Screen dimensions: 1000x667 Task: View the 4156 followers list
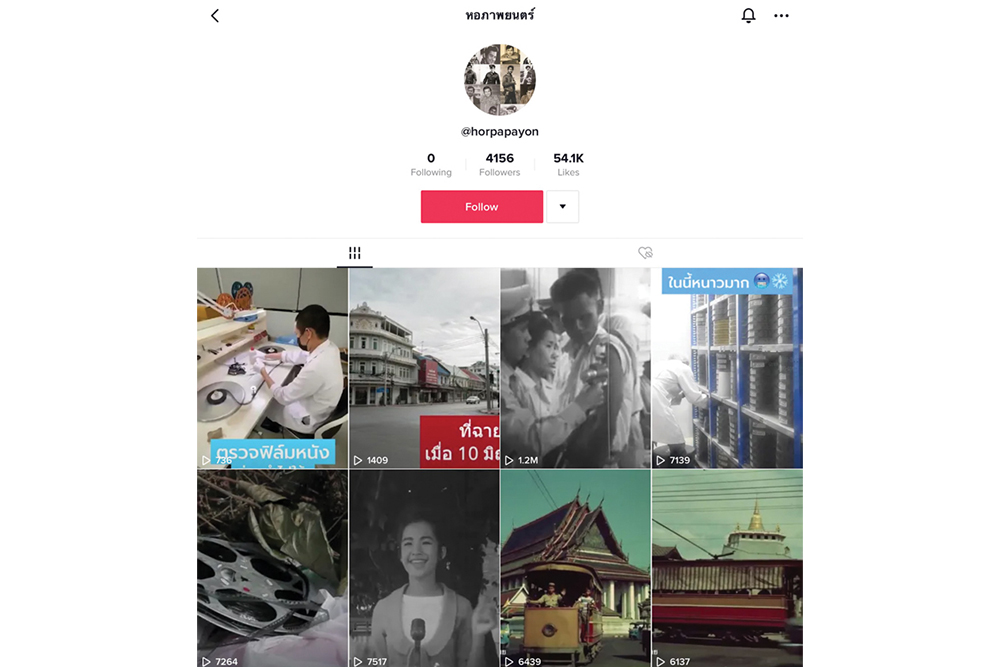pyautogui.click(x=499, y=164)
